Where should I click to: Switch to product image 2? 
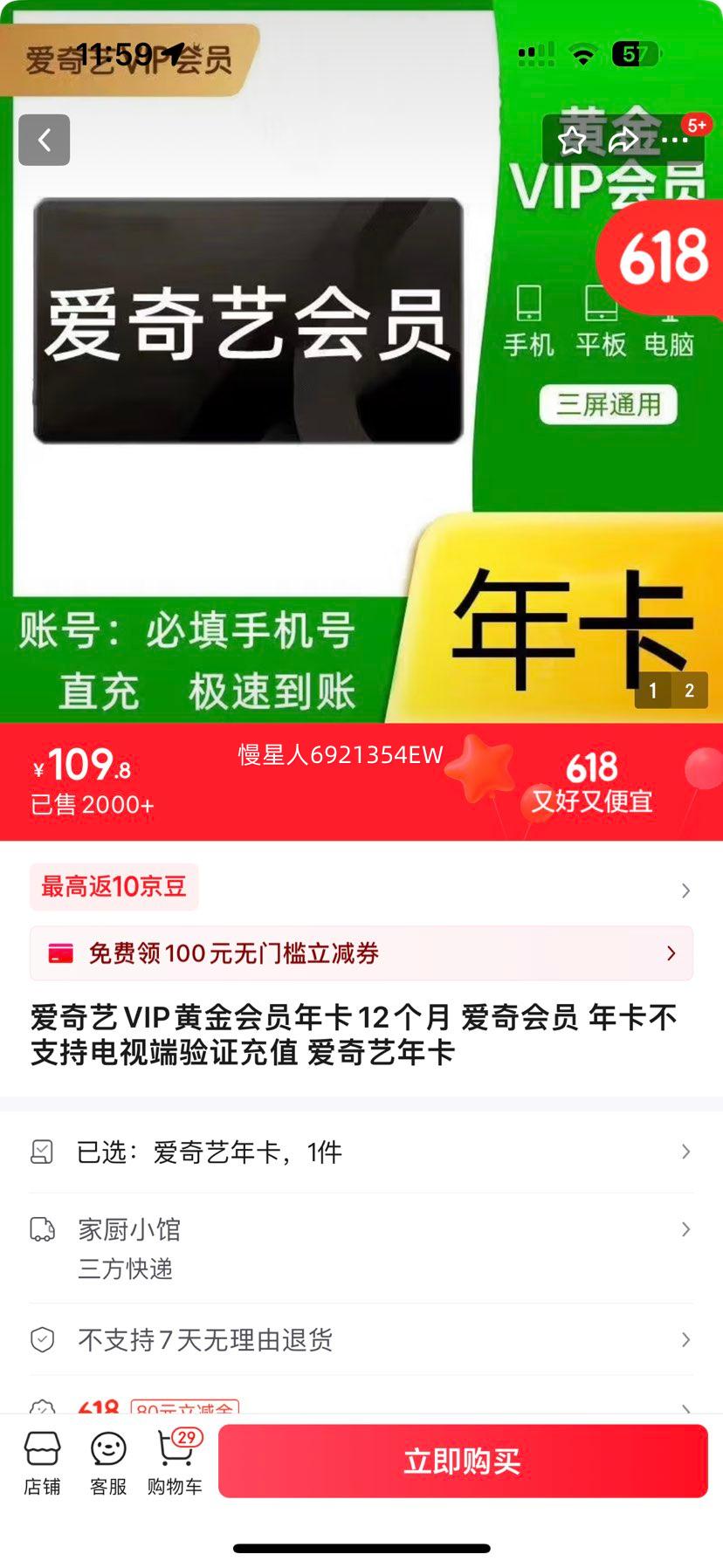point(689,691)
